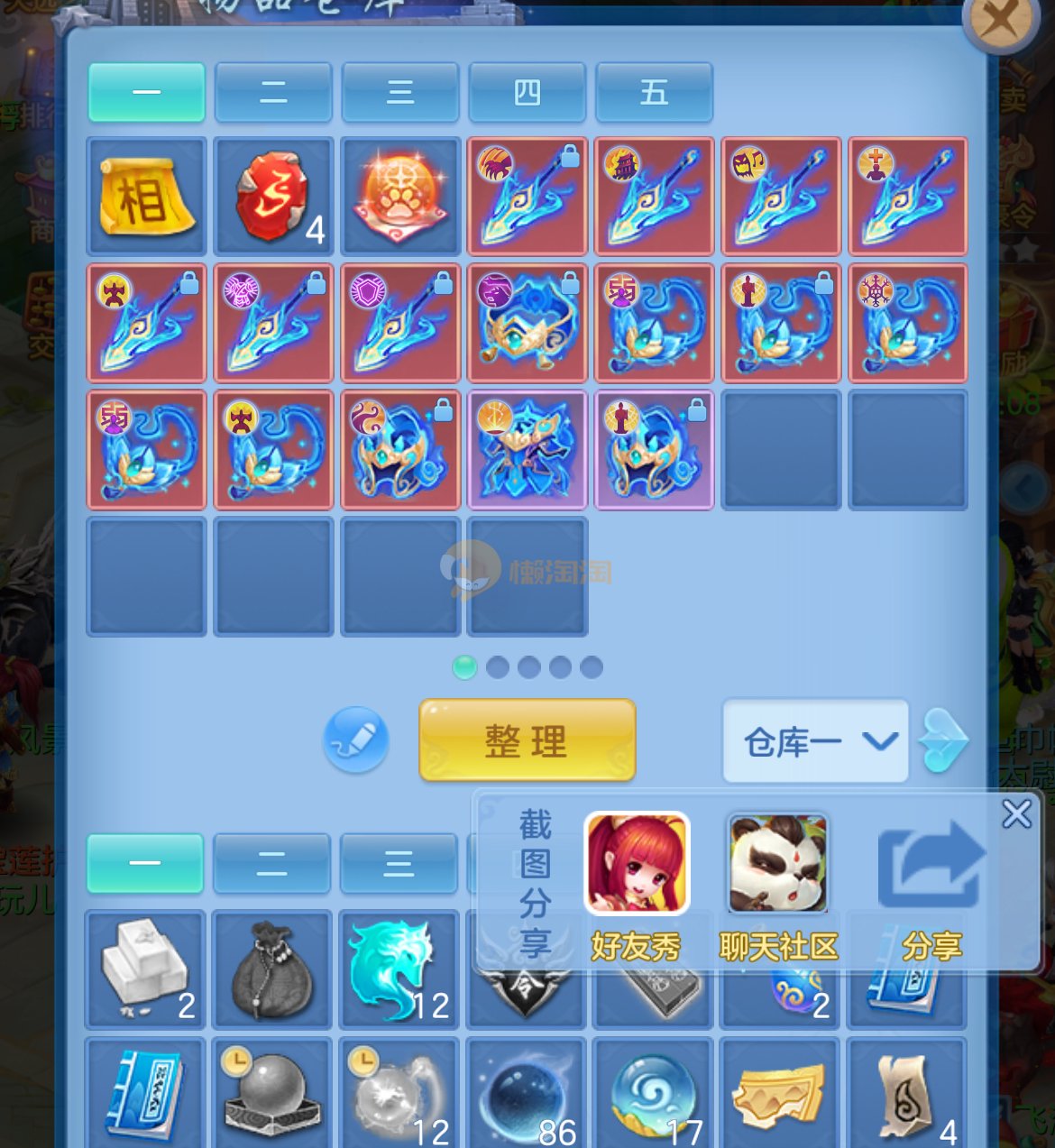The height and width of the screenshot is (1148, 1055).
Task: Expand the 仓库一 dropdown
Action: 815,741
